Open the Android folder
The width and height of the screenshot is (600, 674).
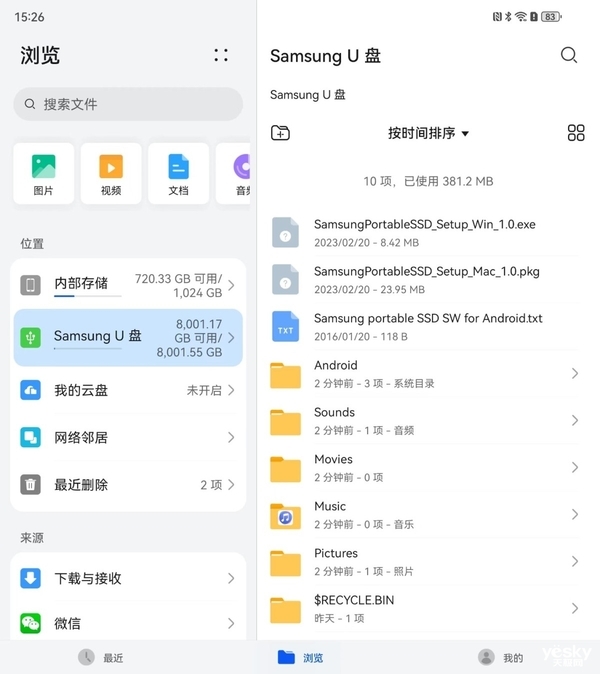pos(424,374)
